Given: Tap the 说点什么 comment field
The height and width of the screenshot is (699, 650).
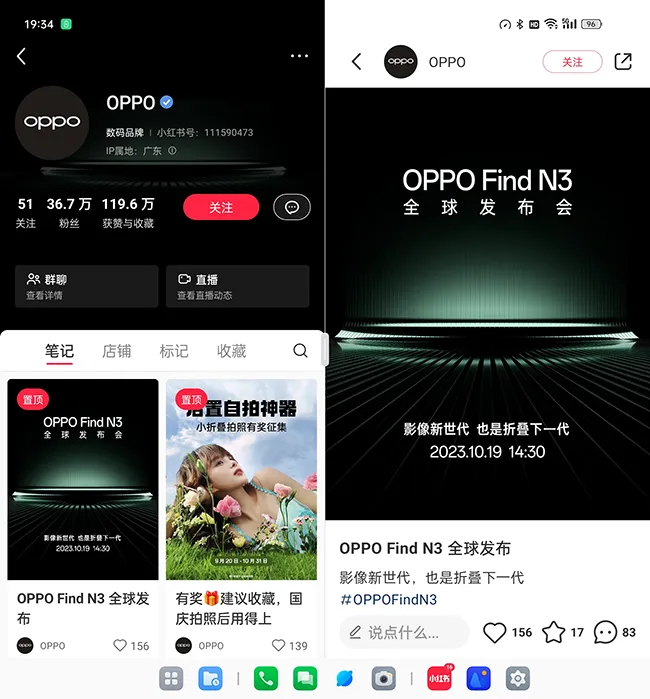Looking at the screenshot, I should click(404, 632).
